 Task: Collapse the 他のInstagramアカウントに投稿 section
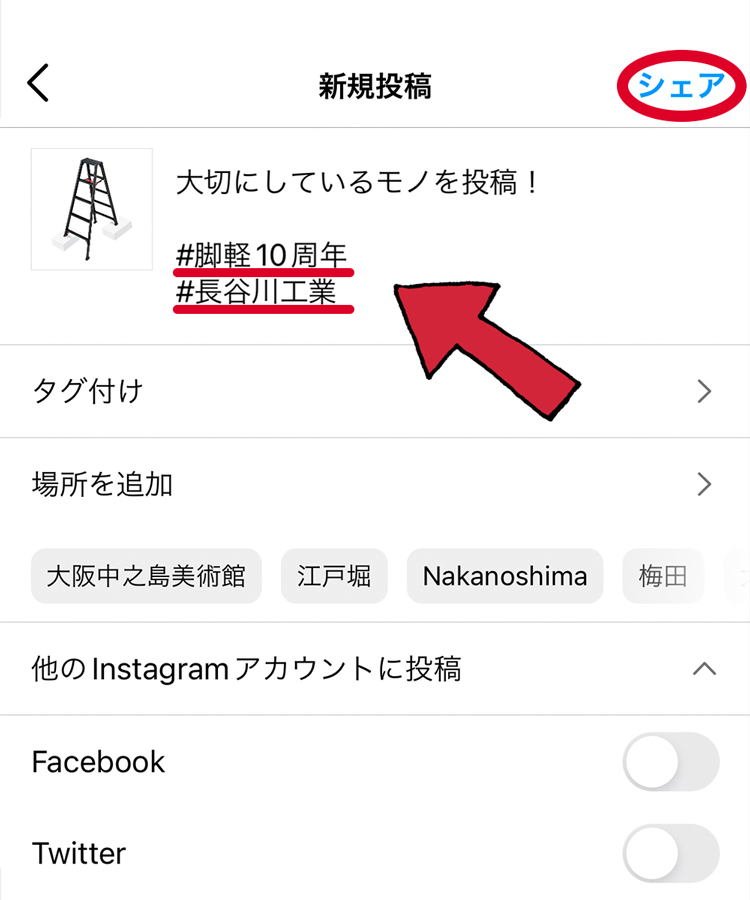click(x=704, y=668)
